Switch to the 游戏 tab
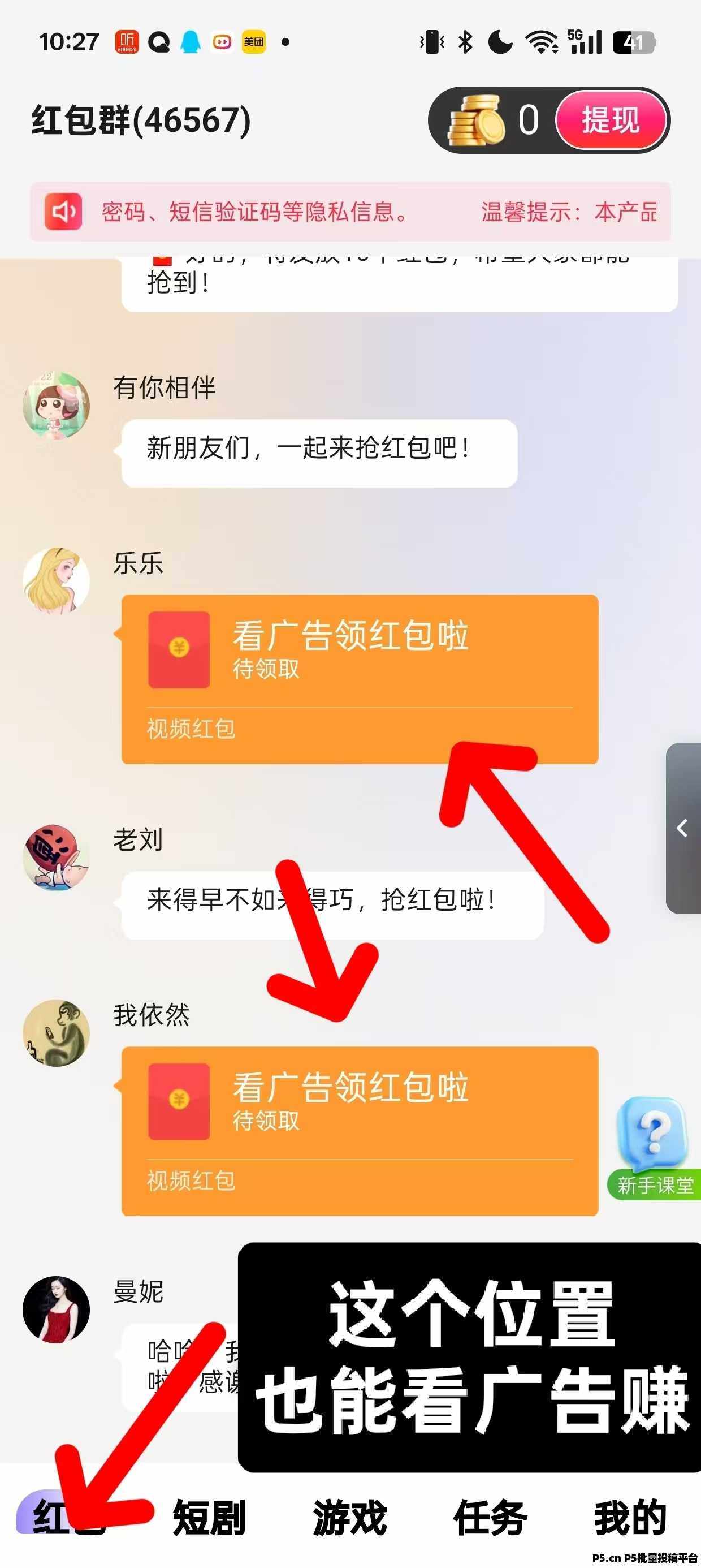 pyautogui.click(x=350, y=1518)
